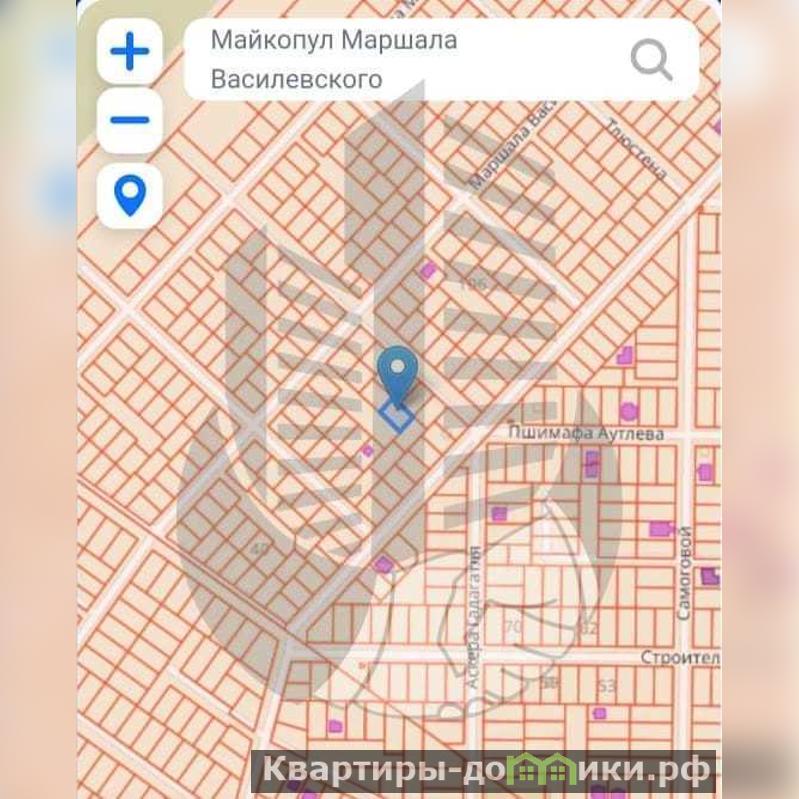Image resolution: width=799 pixels, height=799 pixels.
Task: Center map on my location
Action: pos(130,194)
